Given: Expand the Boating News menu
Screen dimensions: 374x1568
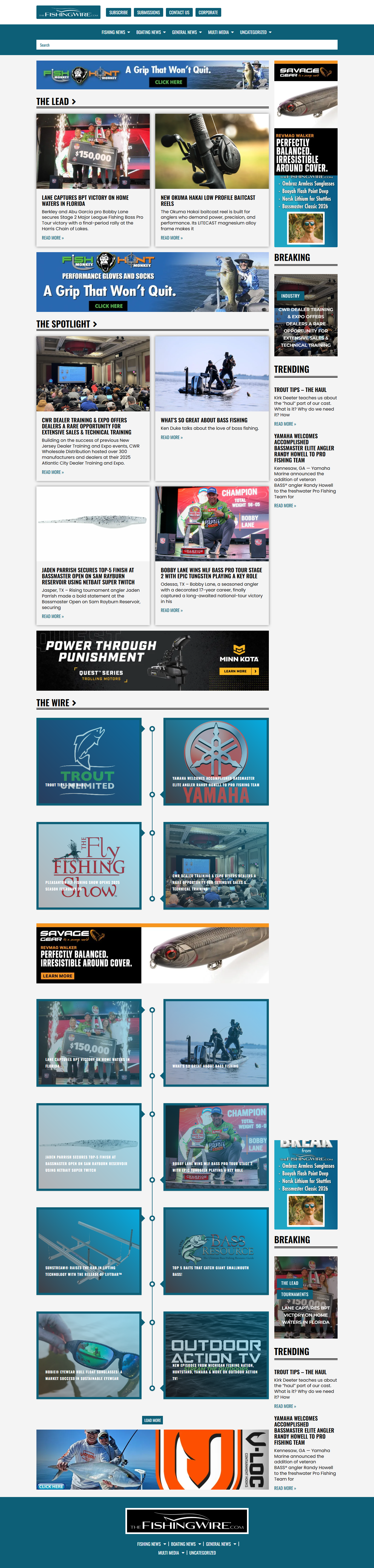Looking at the screenshot, I should 151,32.
